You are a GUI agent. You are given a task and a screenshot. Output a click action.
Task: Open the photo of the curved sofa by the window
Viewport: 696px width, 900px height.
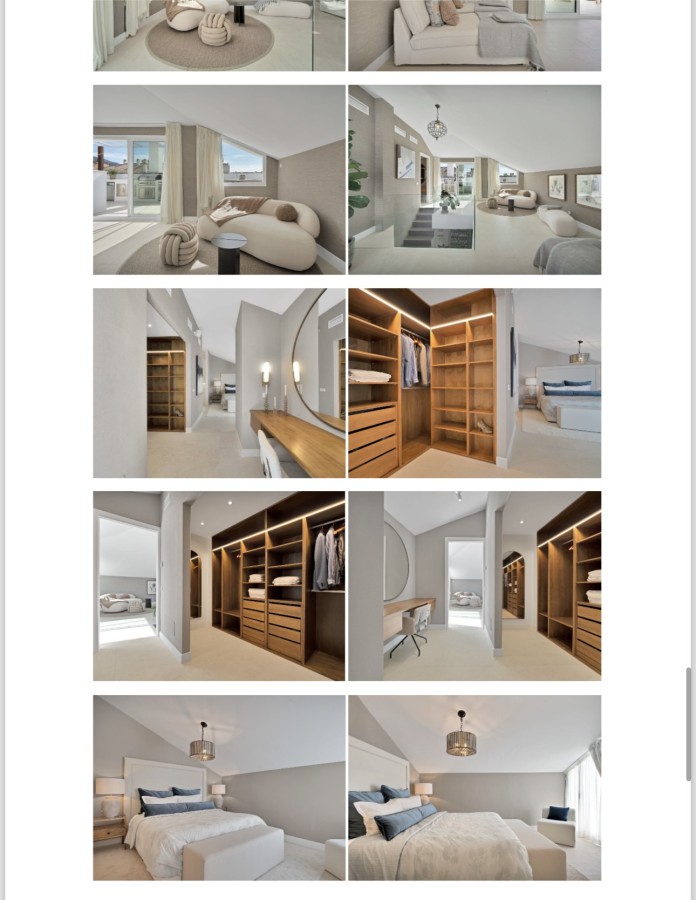point(219,180)
